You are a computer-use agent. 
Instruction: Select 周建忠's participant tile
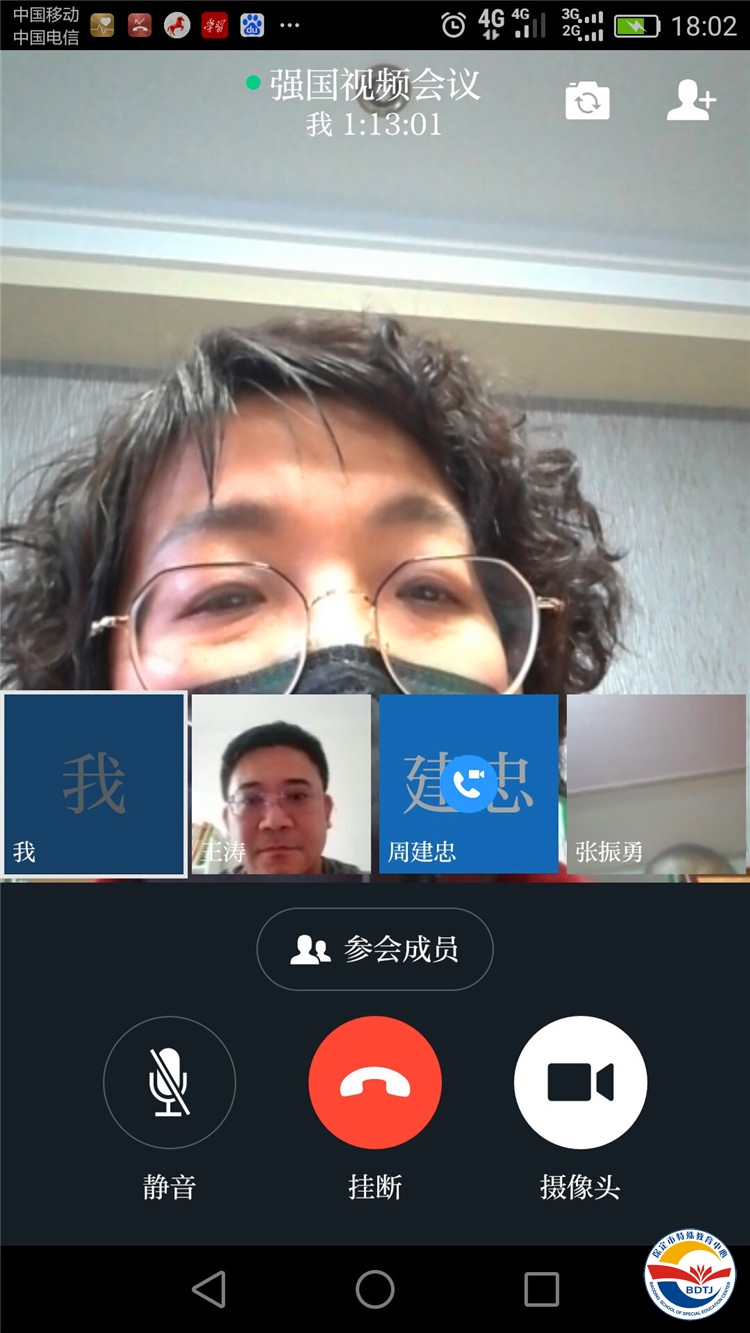coord(468,784)
